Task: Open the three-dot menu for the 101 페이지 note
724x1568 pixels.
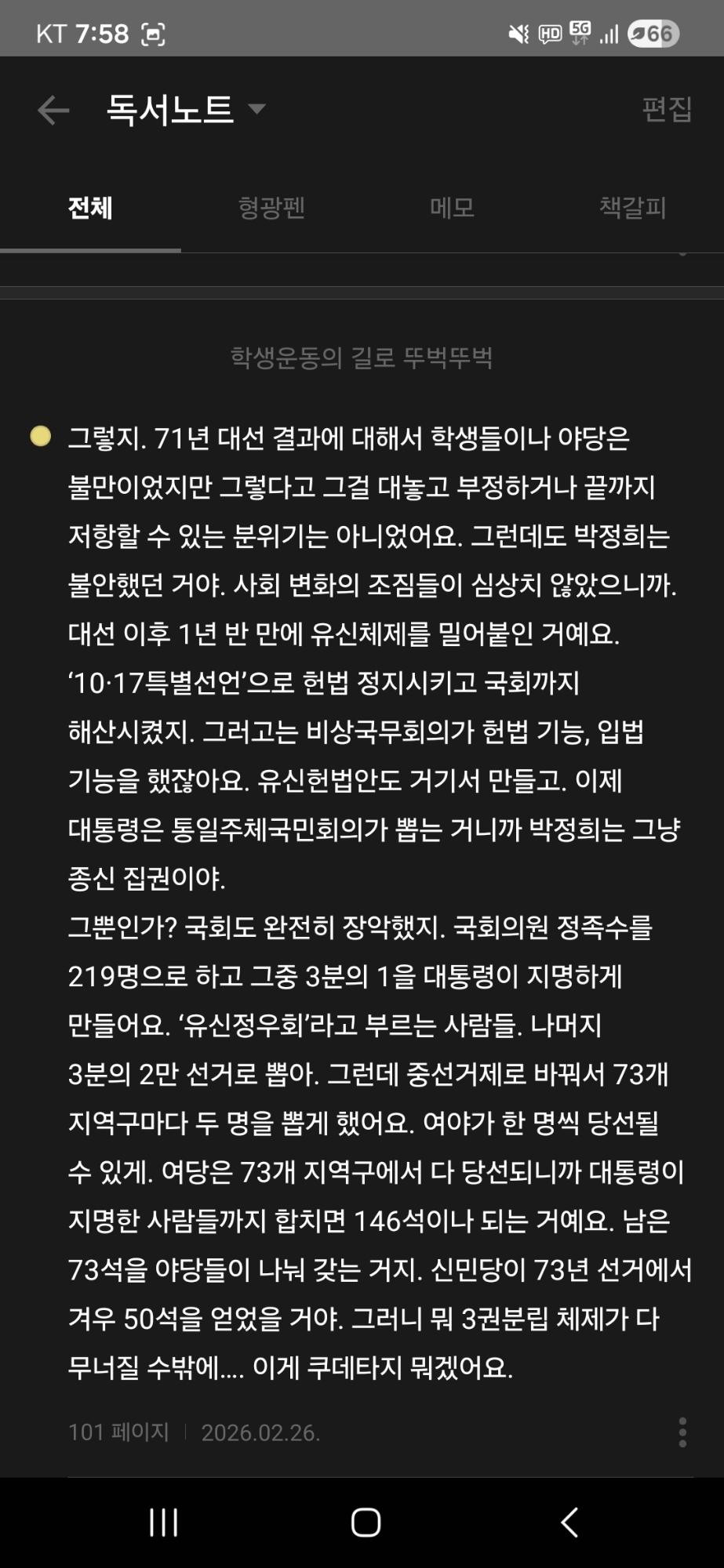Action: coord(682,1432)
